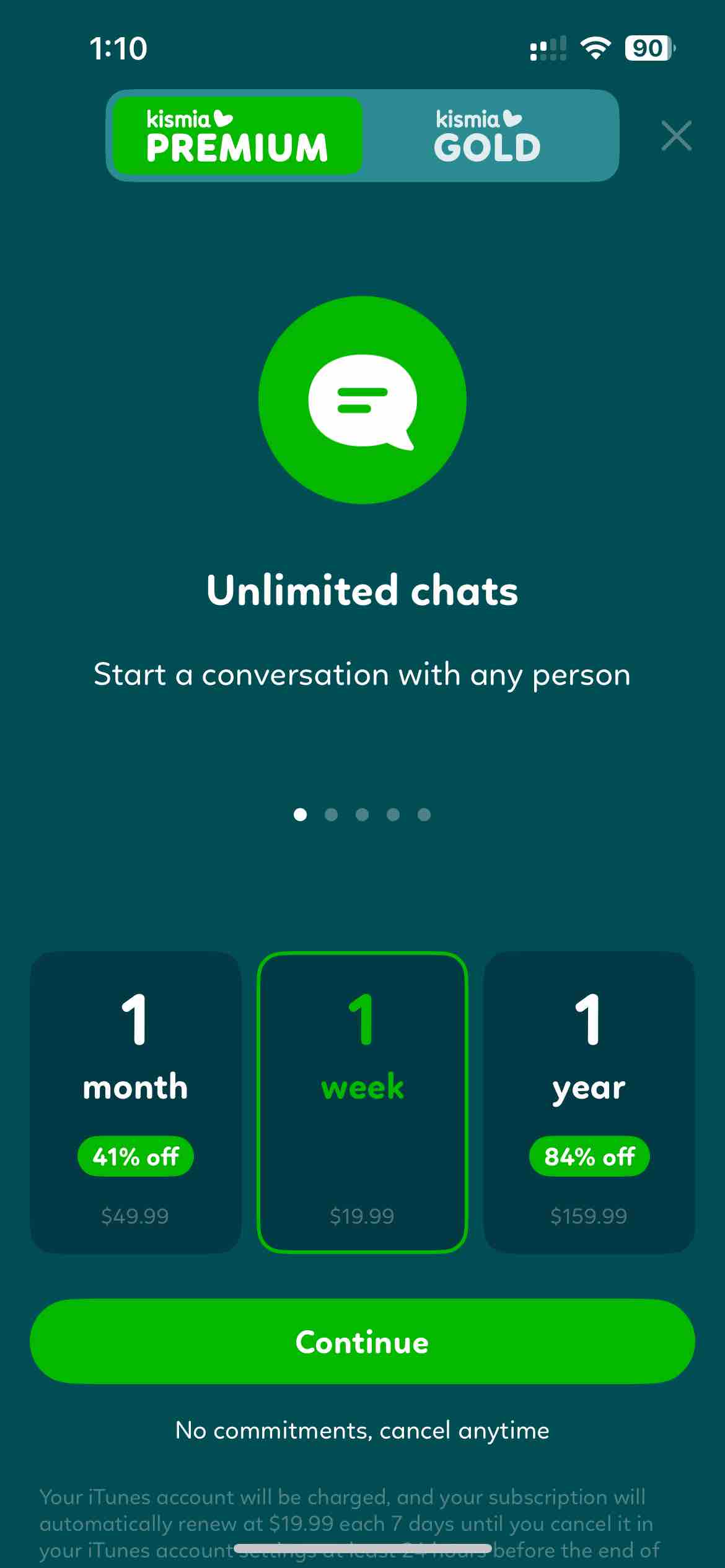Close the subscription screen
This screenshot has height=1568, width=725.
[676, 136]
